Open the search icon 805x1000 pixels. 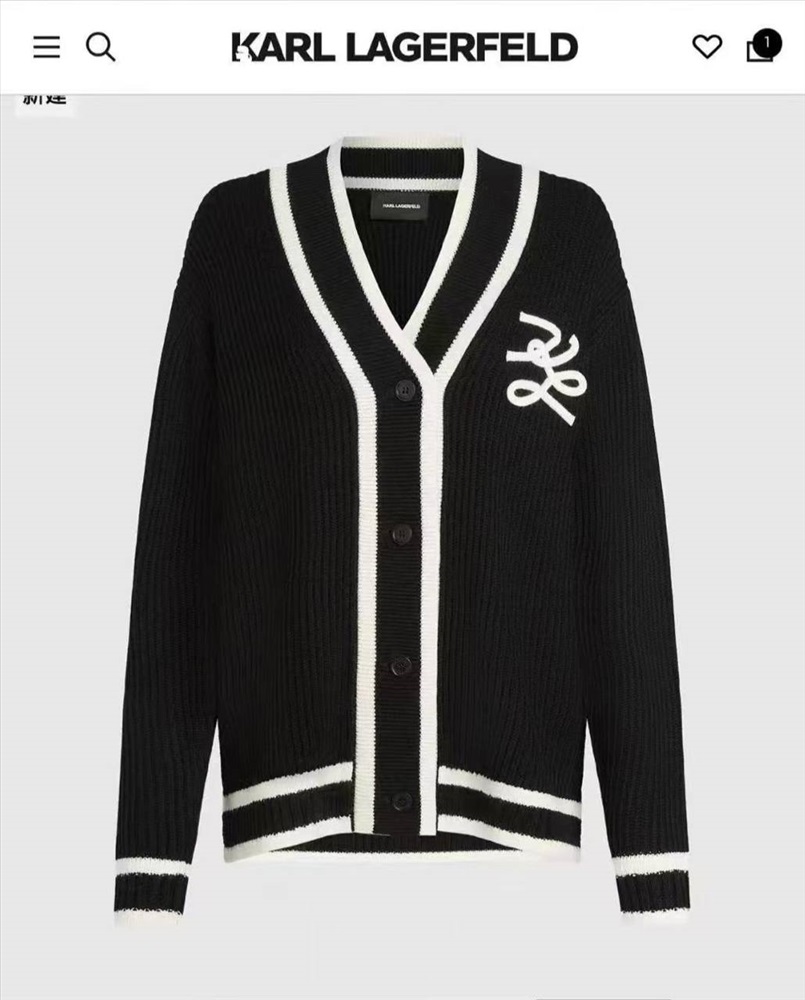pyautogui.click(x=100, y=46)
